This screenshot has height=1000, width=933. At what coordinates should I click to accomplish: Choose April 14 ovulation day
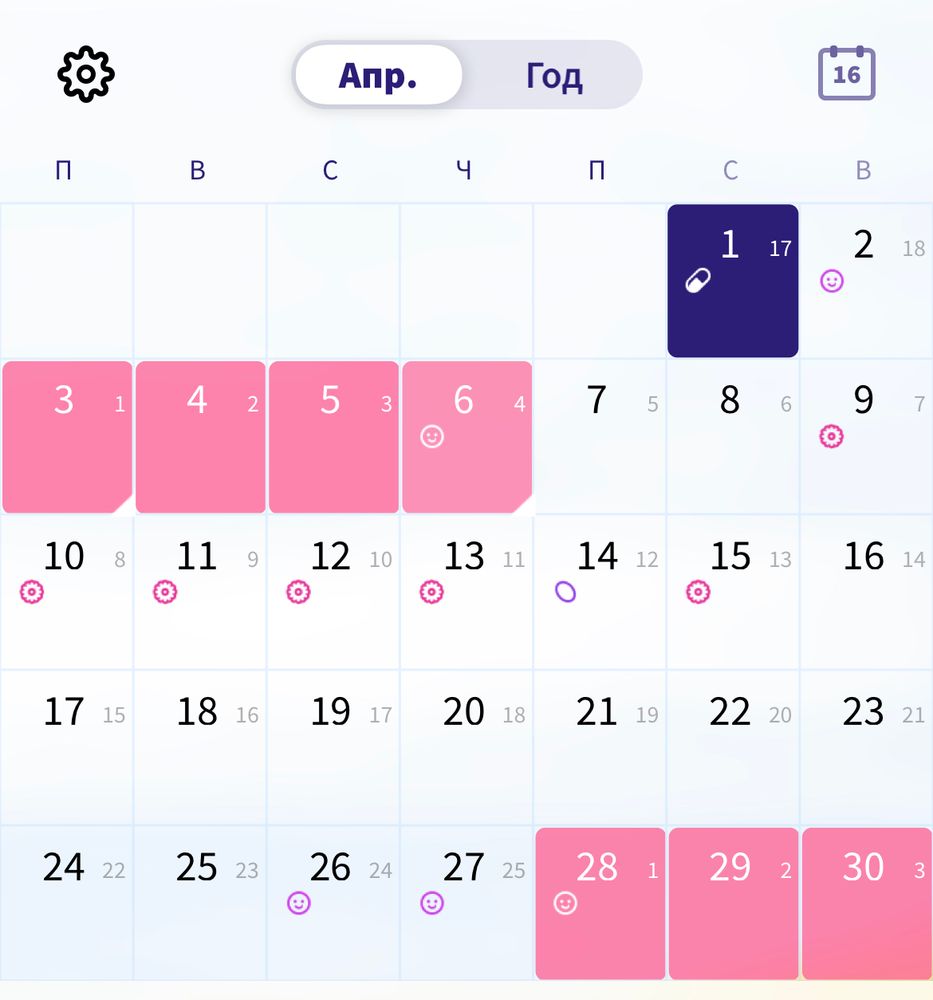point(599,592)
